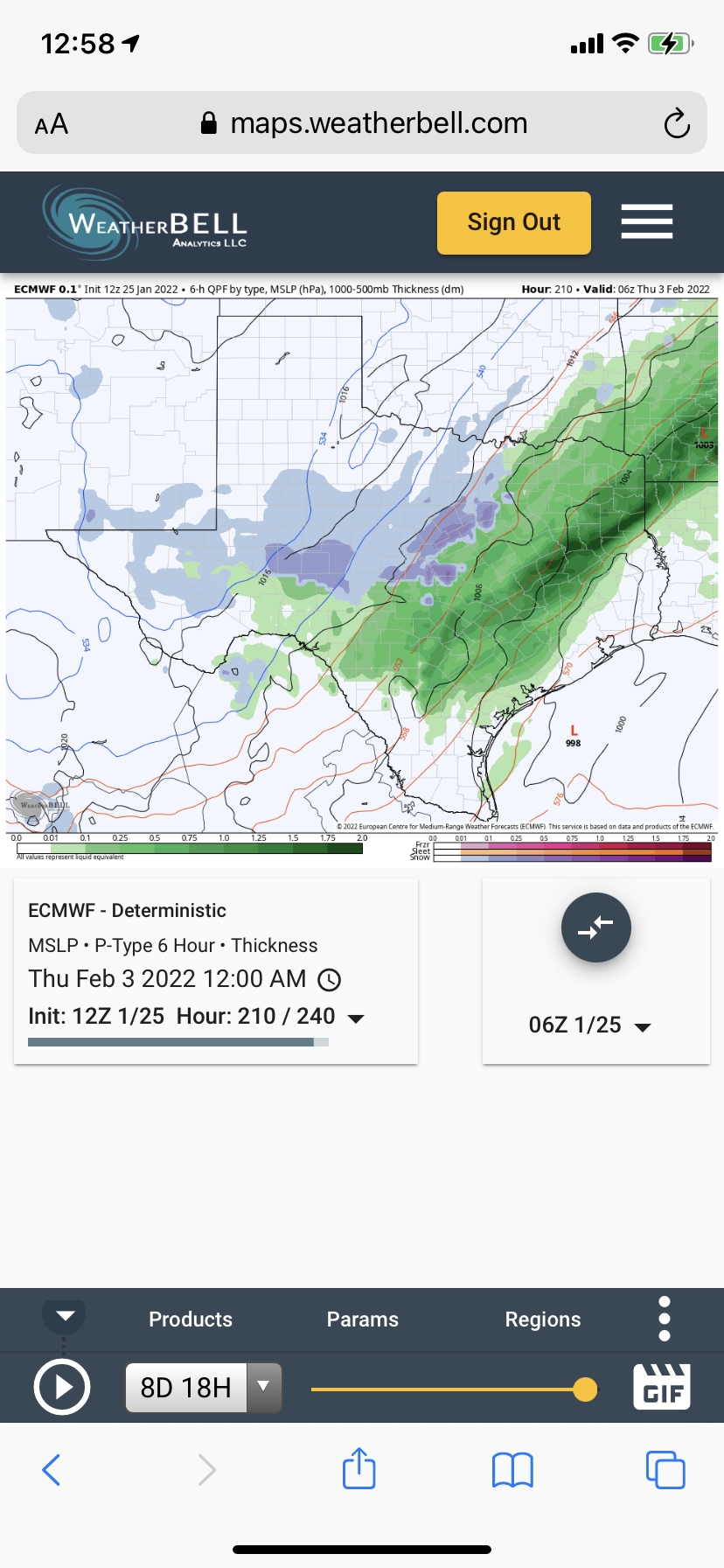724x1568 pixels.
Task: Play the forecast animation
Action: click(x=62, y=1388)
